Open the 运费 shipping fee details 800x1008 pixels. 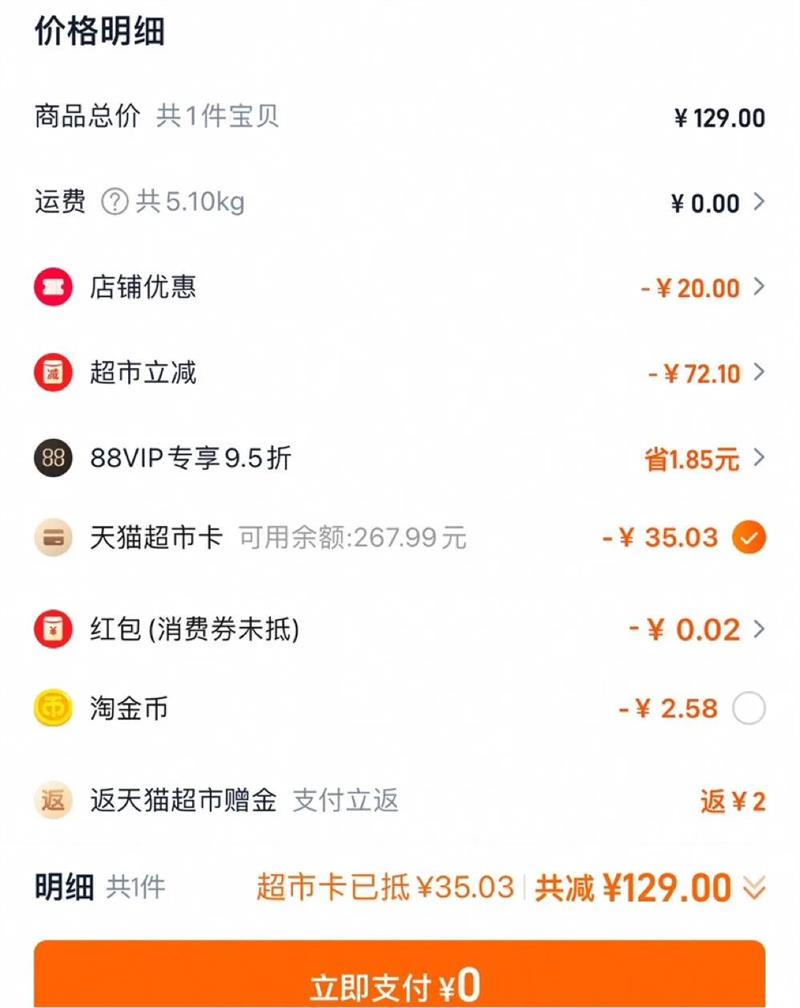[758, 203]
